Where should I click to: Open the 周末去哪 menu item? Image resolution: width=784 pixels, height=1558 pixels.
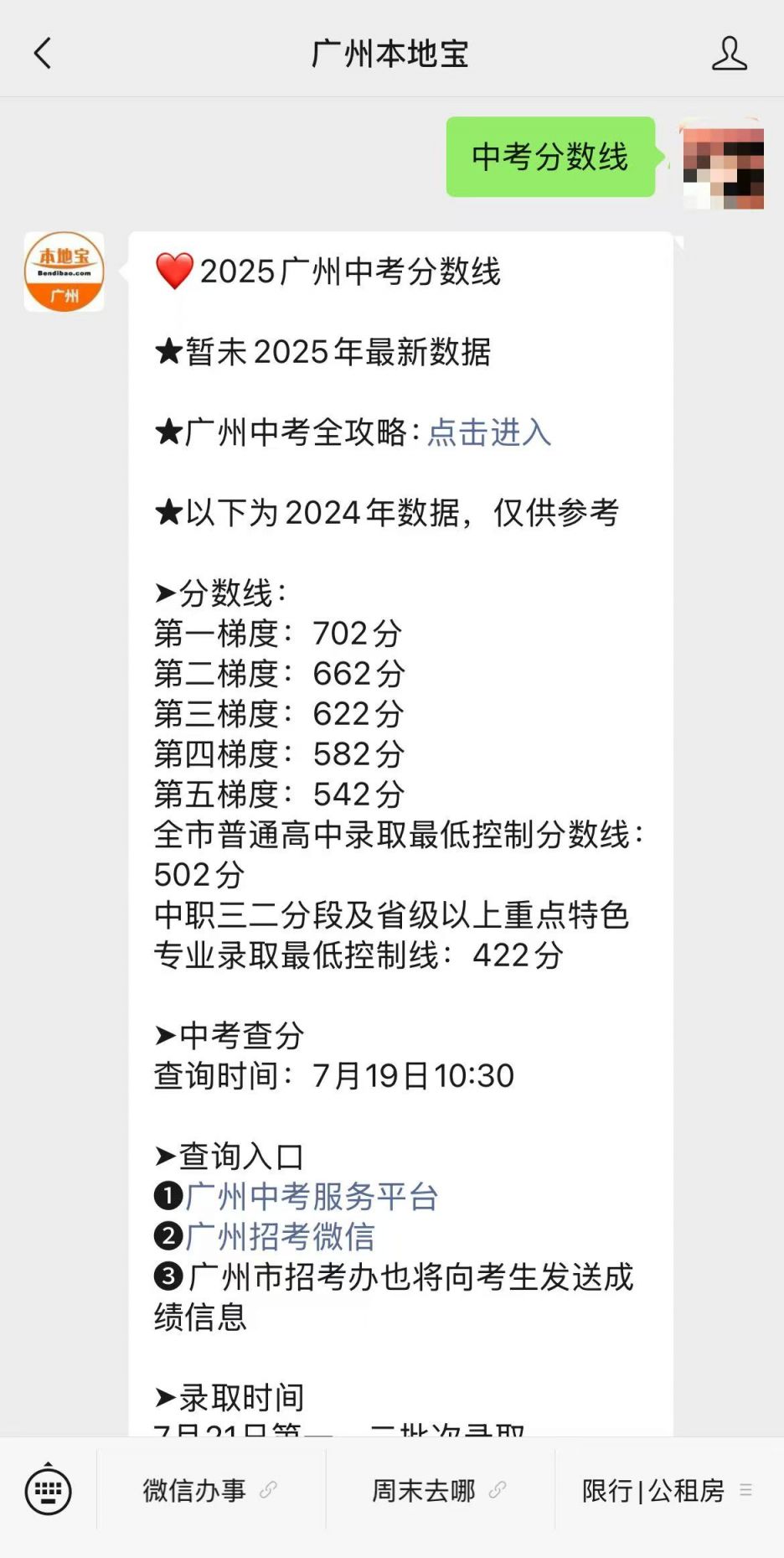(x=441, y=1491)
